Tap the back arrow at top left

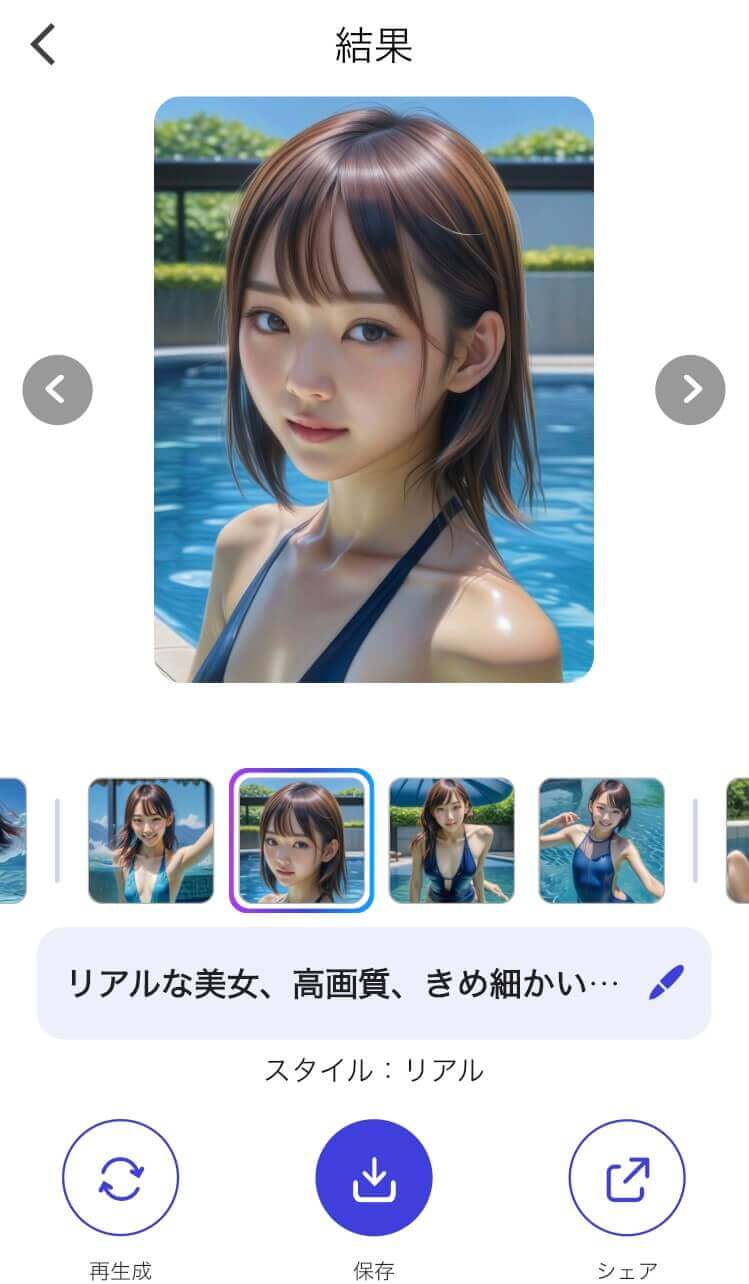(x=42, y=45)
